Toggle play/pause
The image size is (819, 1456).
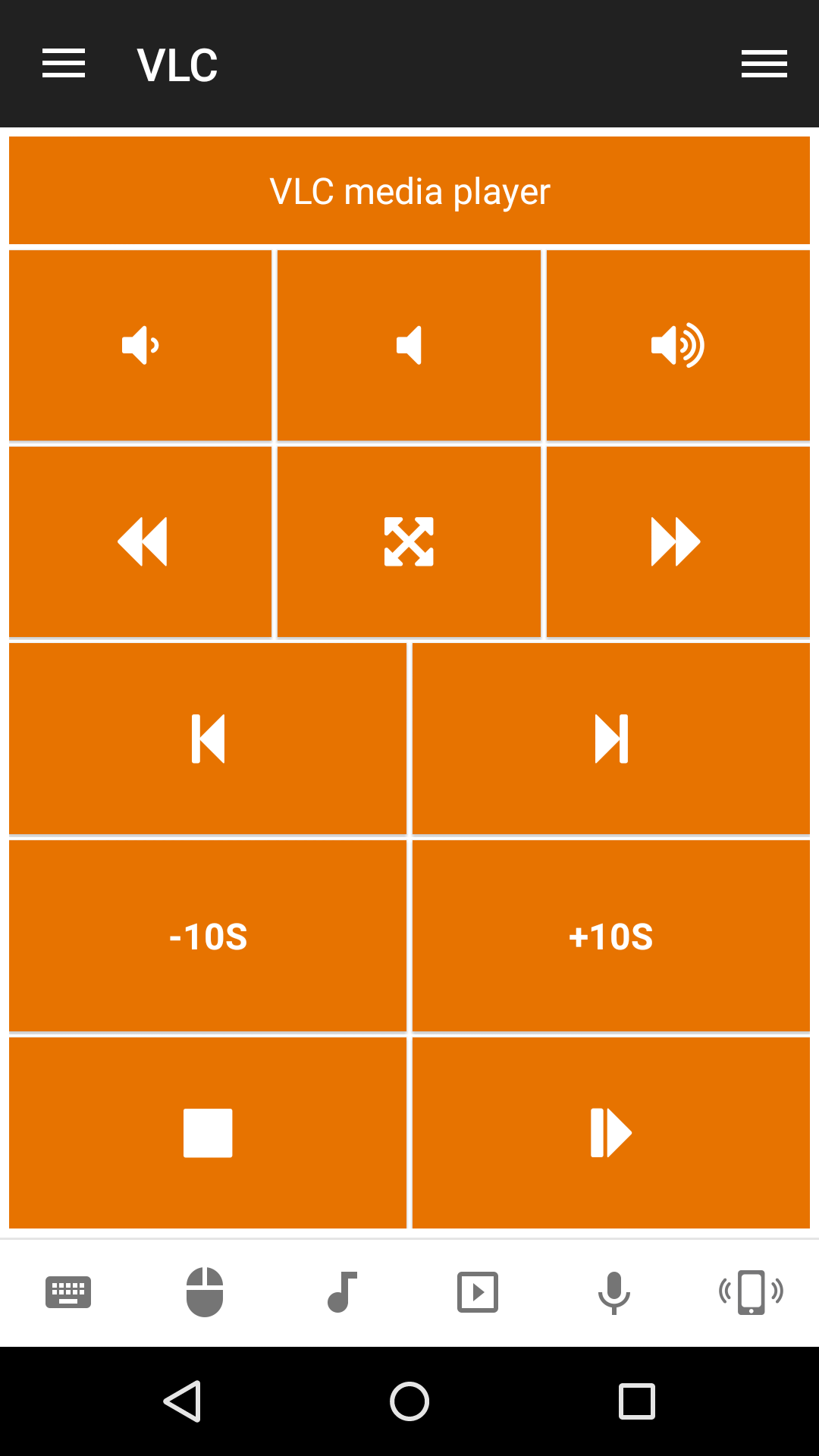611,1133
